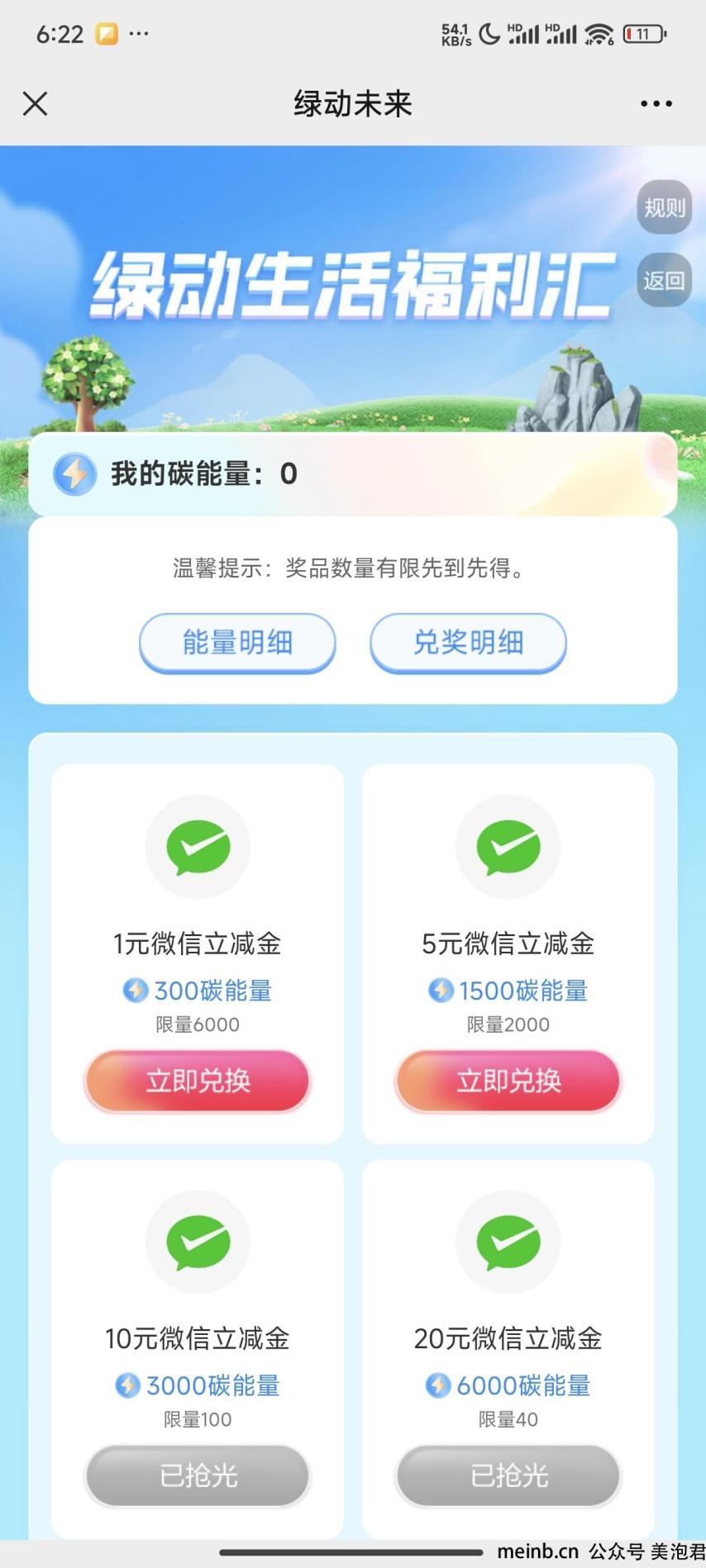Tap 已抢光 under 10元微信立减金
This screenshot has width=706, height=1568.
tap(198, 1475)
